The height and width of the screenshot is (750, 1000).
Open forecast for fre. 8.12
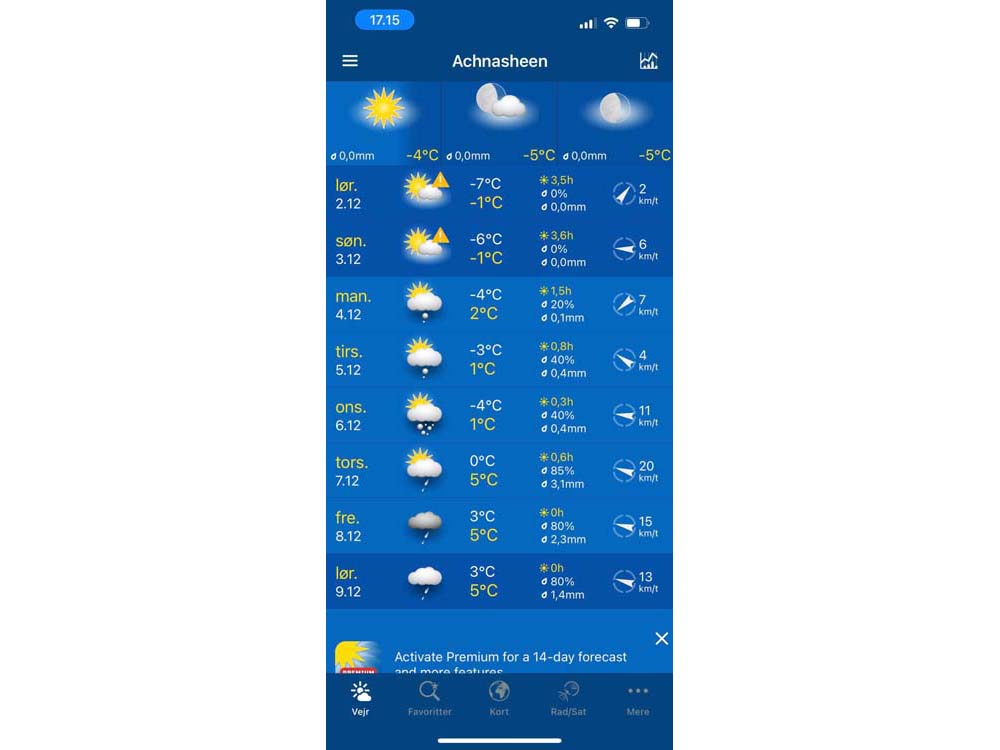click(499, 526)
